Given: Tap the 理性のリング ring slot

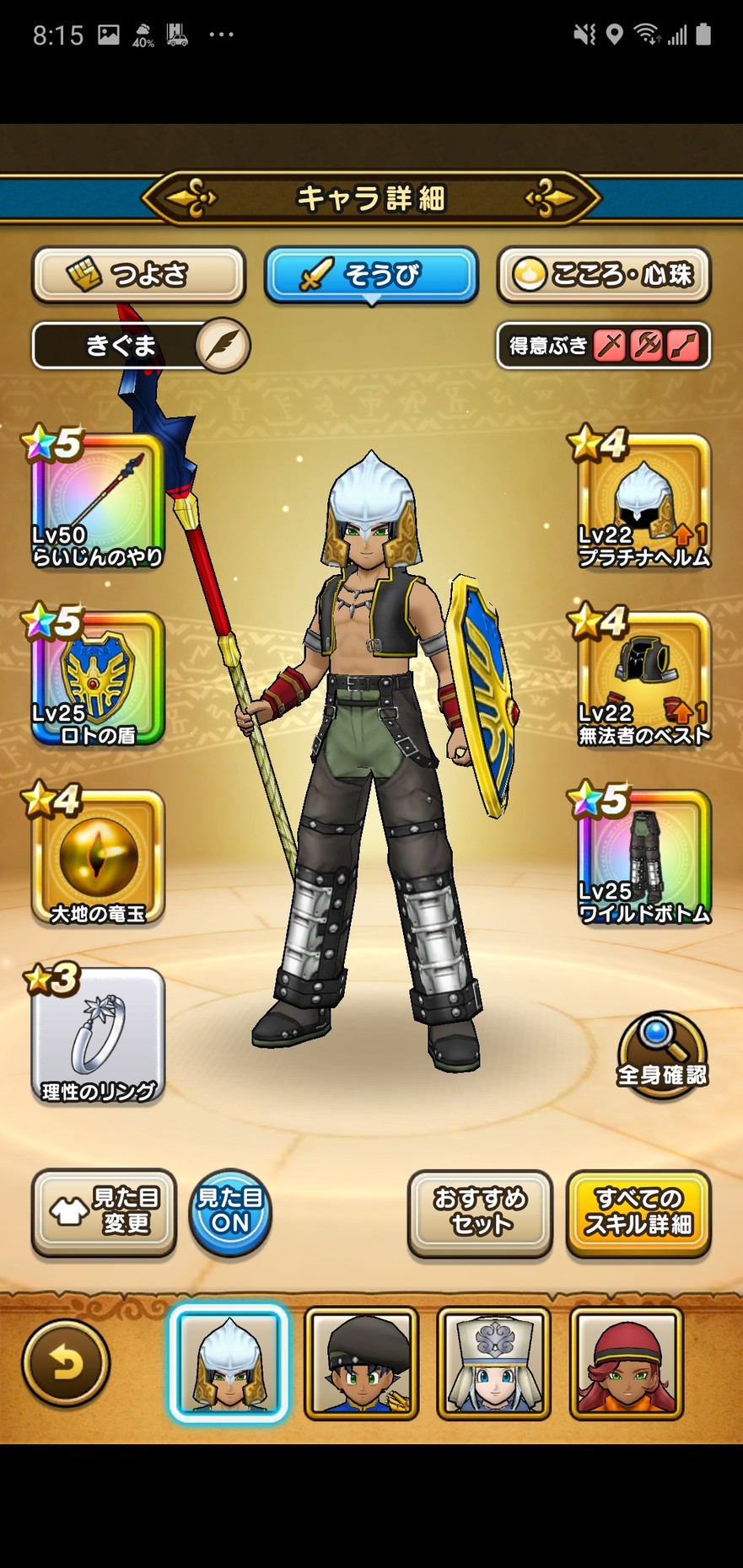Looking at the screenshot, I should [98, 1036].
